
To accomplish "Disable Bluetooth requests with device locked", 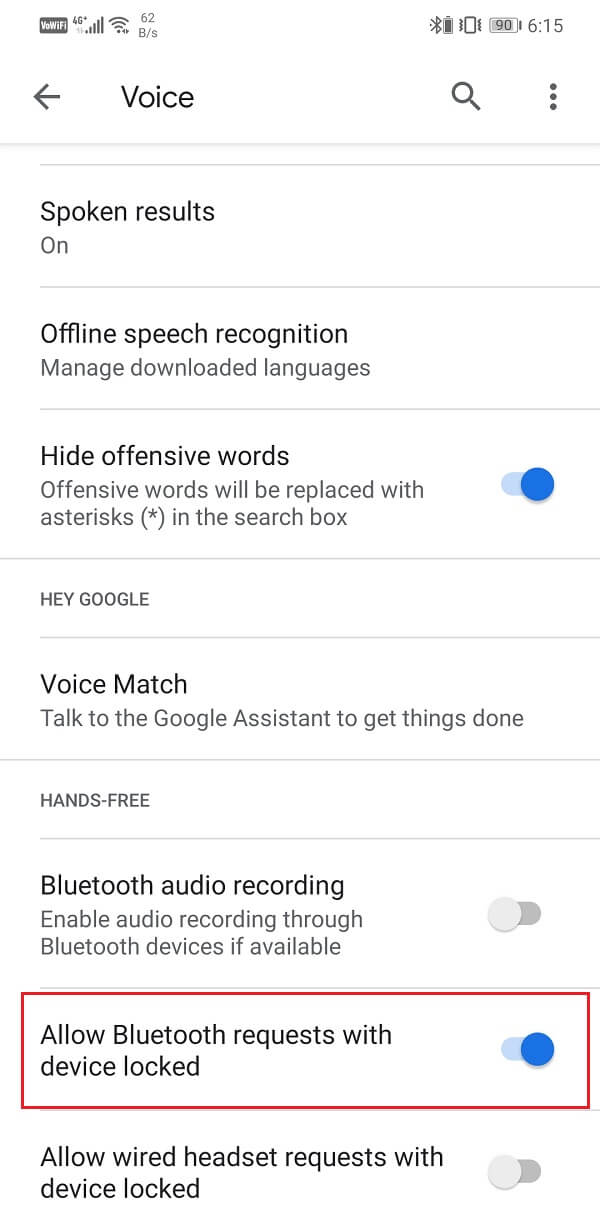I will (x=526, y=1049).
